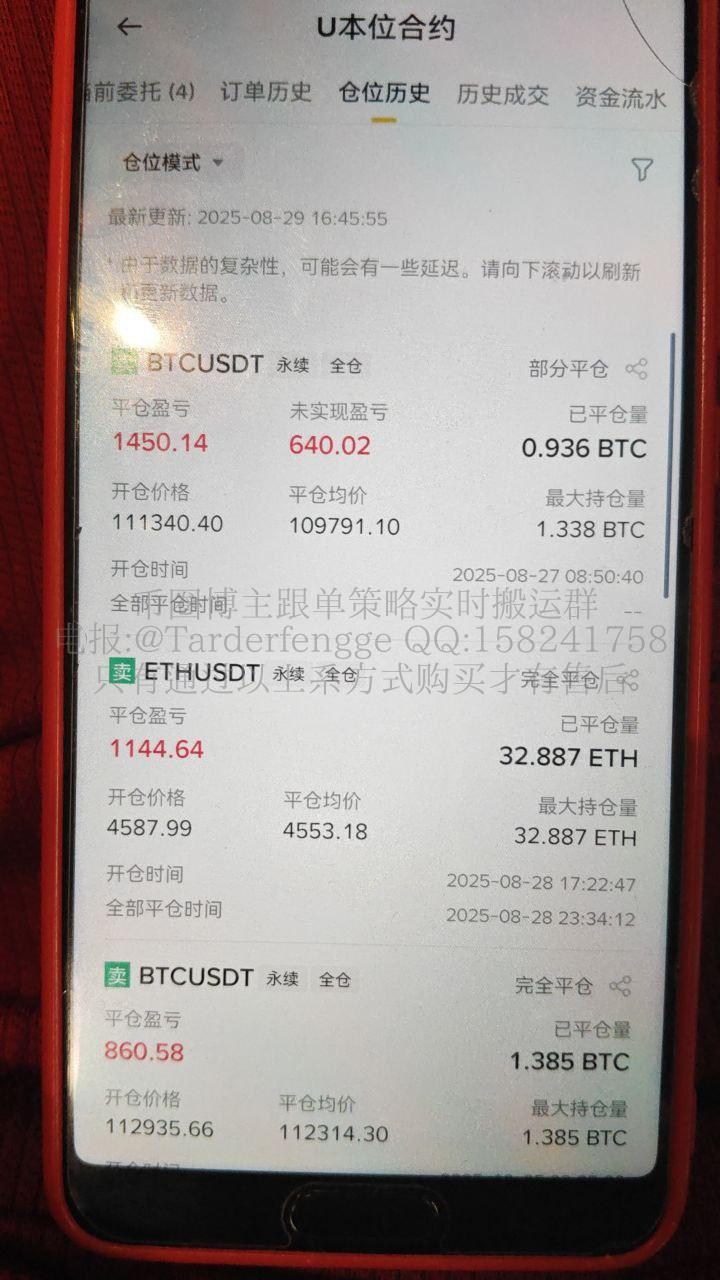This screenshot has width=720, height=1280.
Task: Open the 订单历史 tab
Action: (266, 93)
